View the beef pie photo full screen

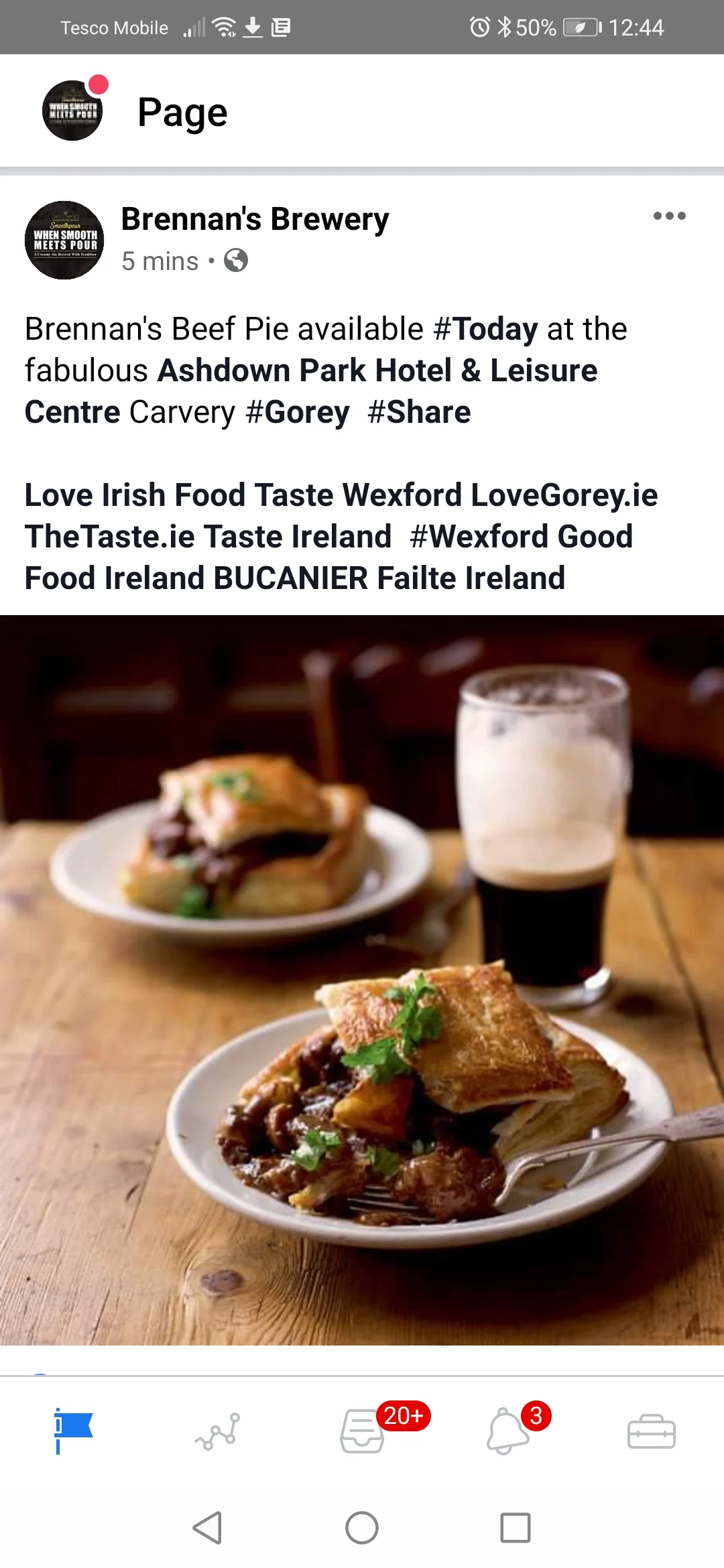(362, 980)
